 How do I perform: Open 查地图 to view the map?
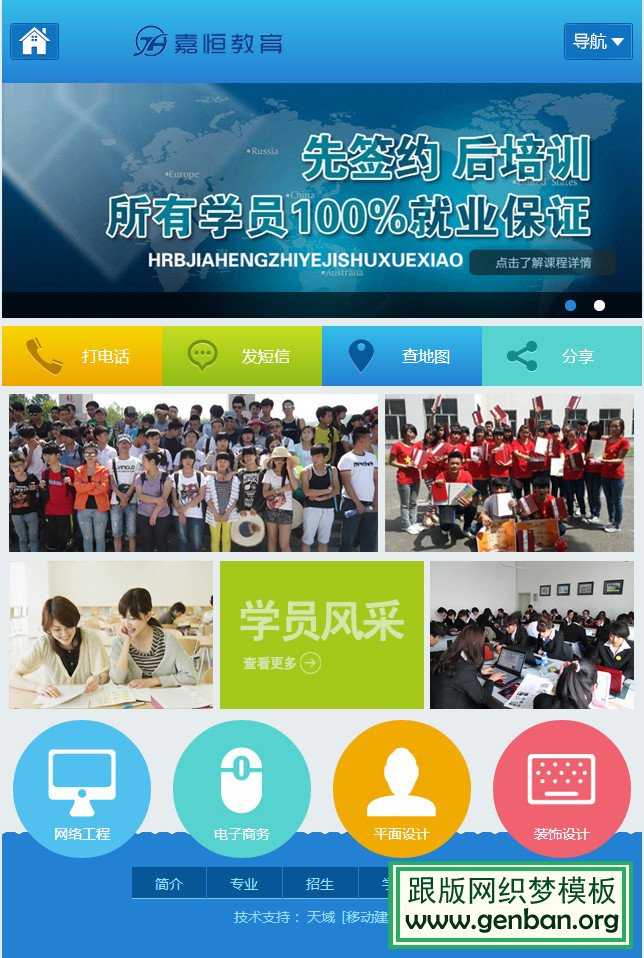click(402, 356)
